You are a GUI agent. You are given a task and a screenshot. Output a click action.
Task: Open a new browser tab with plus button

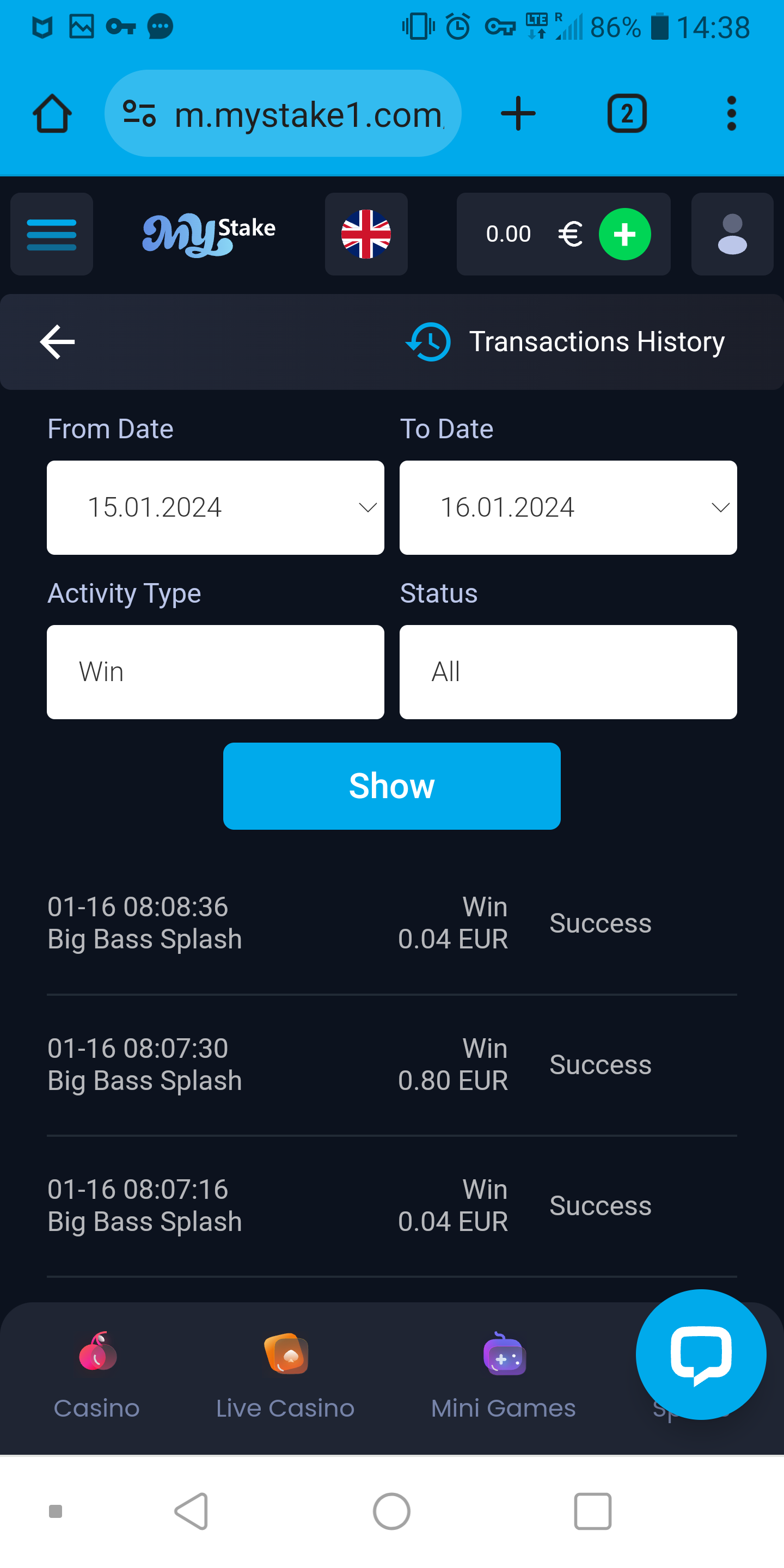click(518, 113)
